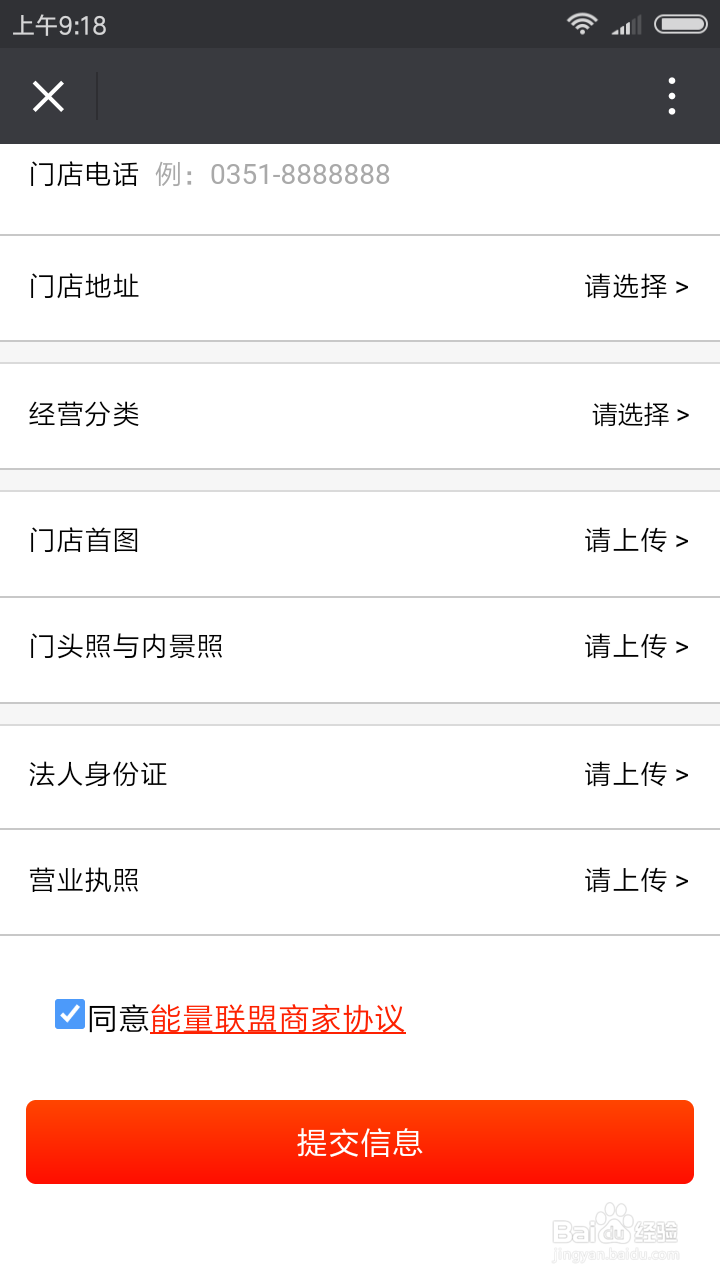The height and width of the screenshot is (1280, 720).
Task: Upload the 法人身份证 ID card
Action: (360, 775)
